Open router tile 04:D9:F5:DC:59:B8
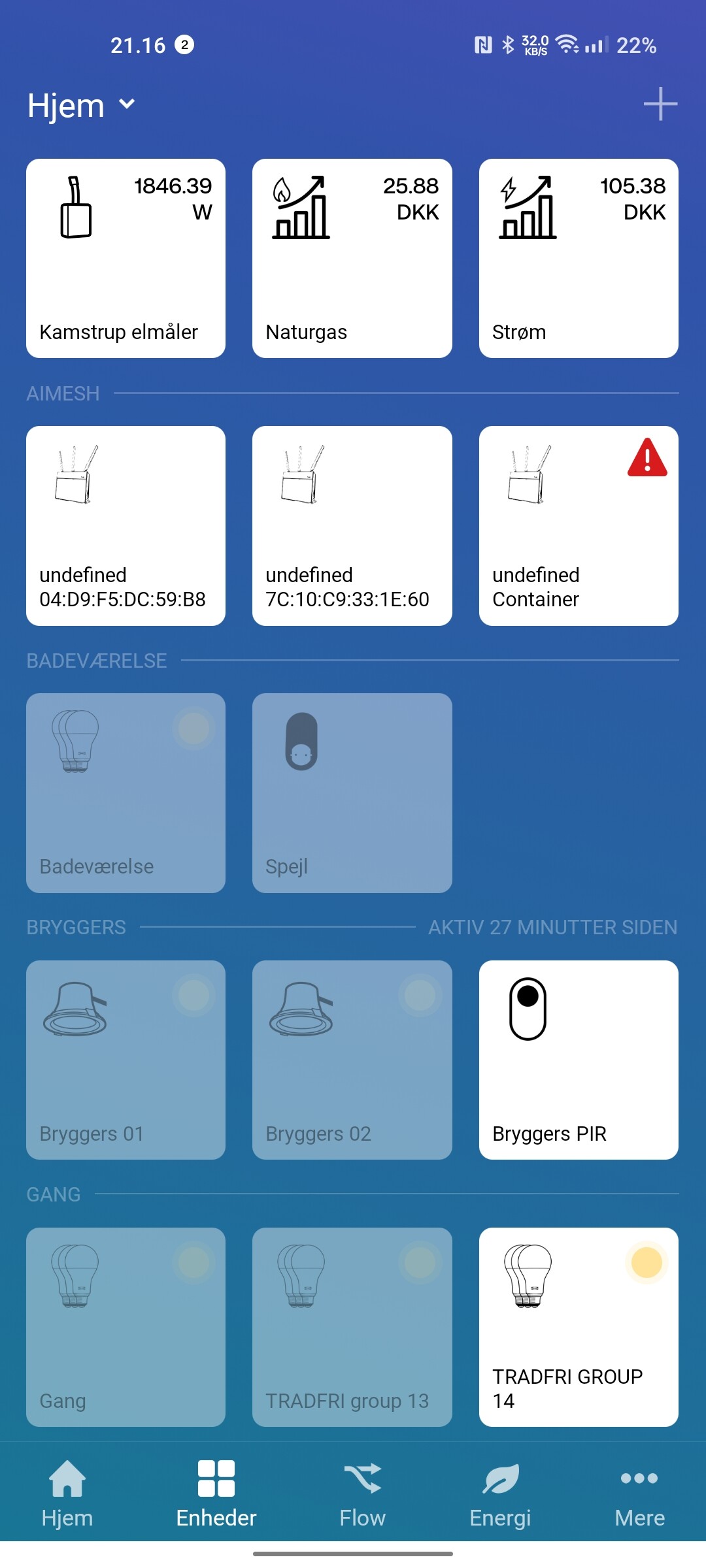The image size is (706, 1568). (126, 525)
